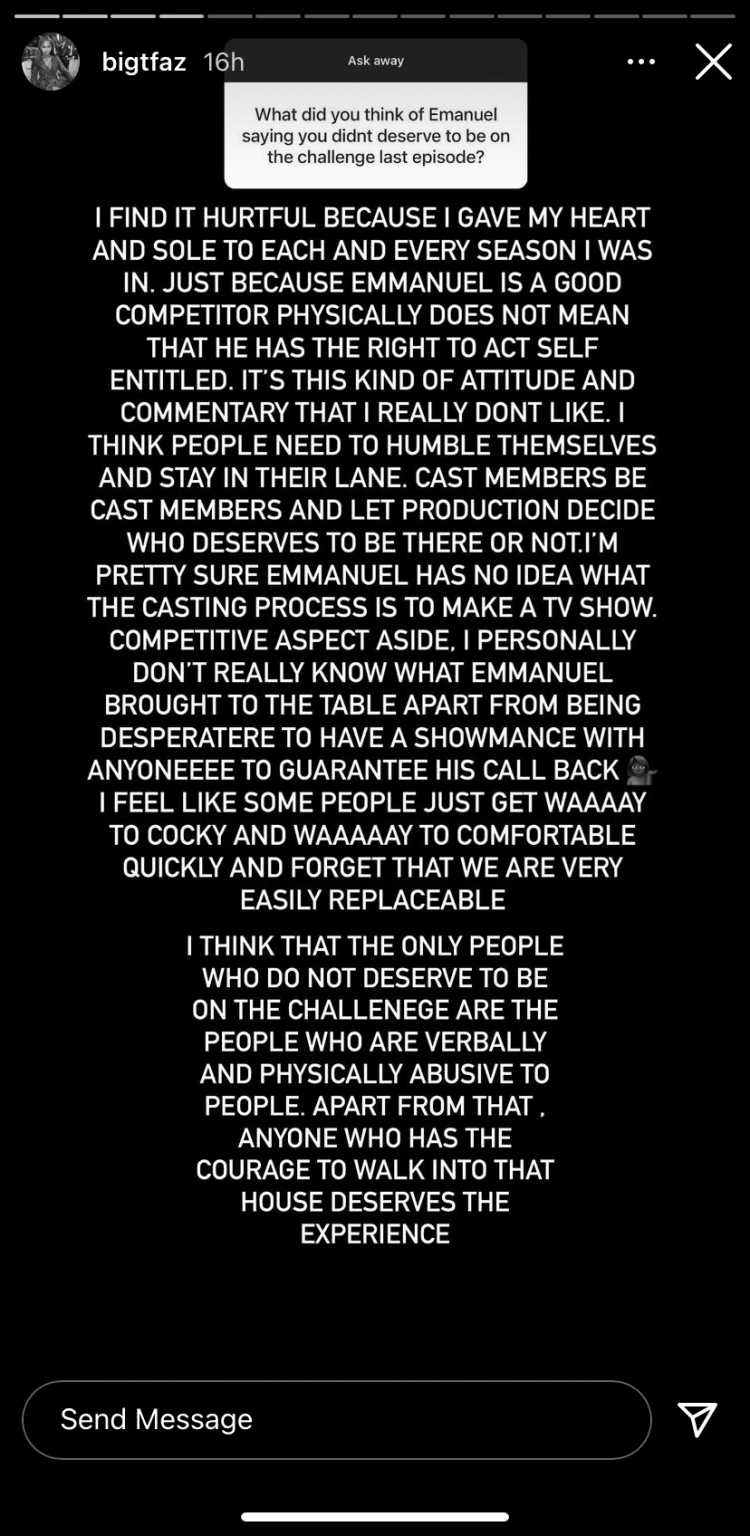Close the story viewer
This screenshot has width=750, height=1536.
pyautogui.click(x=713, y=62)
